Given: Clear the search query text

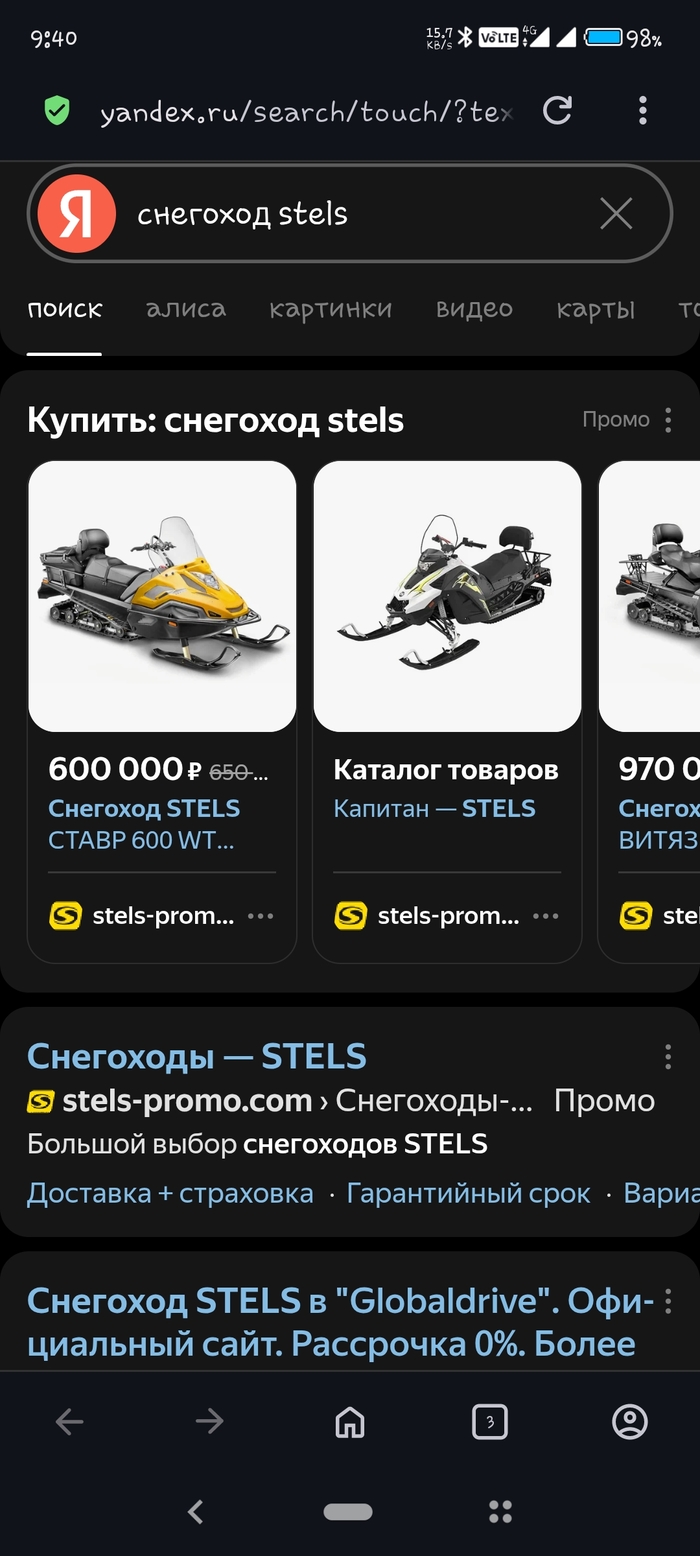Looking at the screenshot, I should tap(616, 213).
